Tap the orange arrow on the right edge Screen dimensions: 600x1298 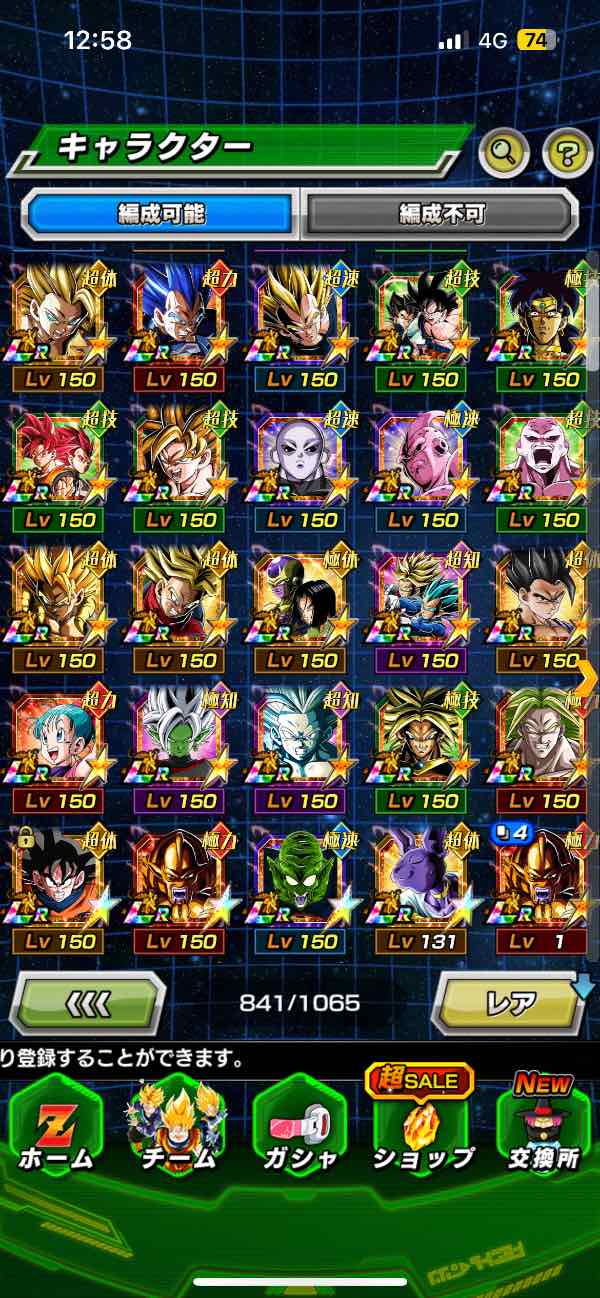click(586, 678)
